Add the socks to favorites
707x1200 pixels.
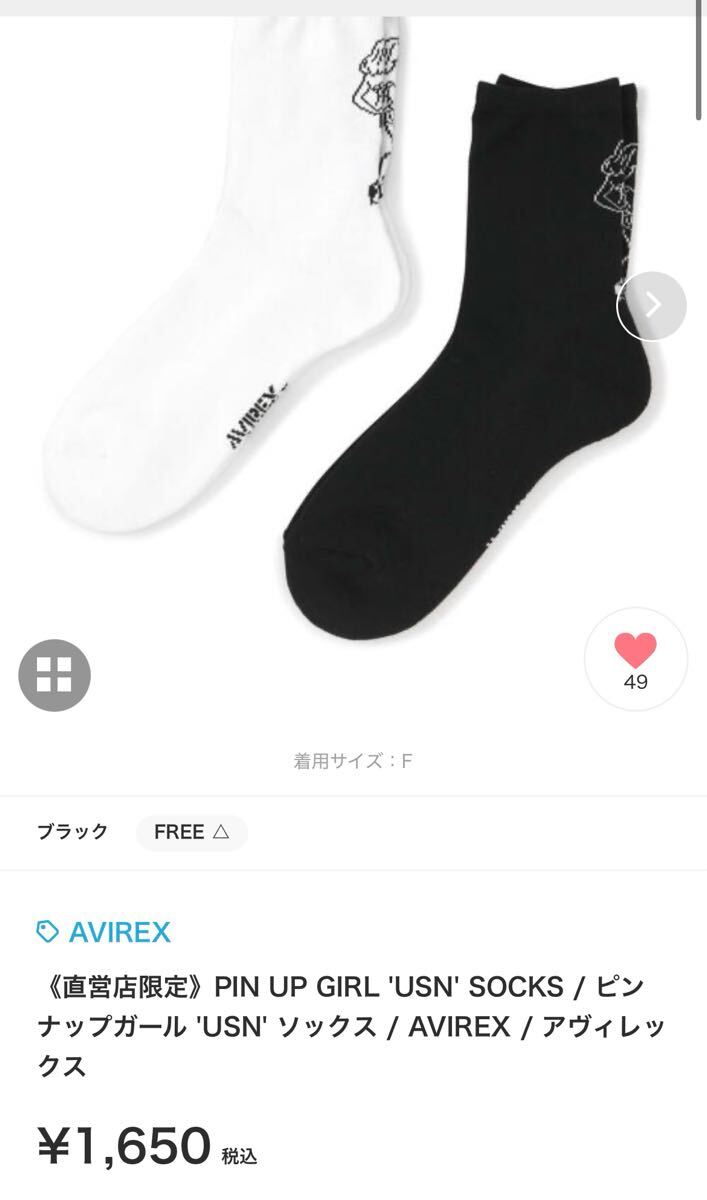(635, 658)
